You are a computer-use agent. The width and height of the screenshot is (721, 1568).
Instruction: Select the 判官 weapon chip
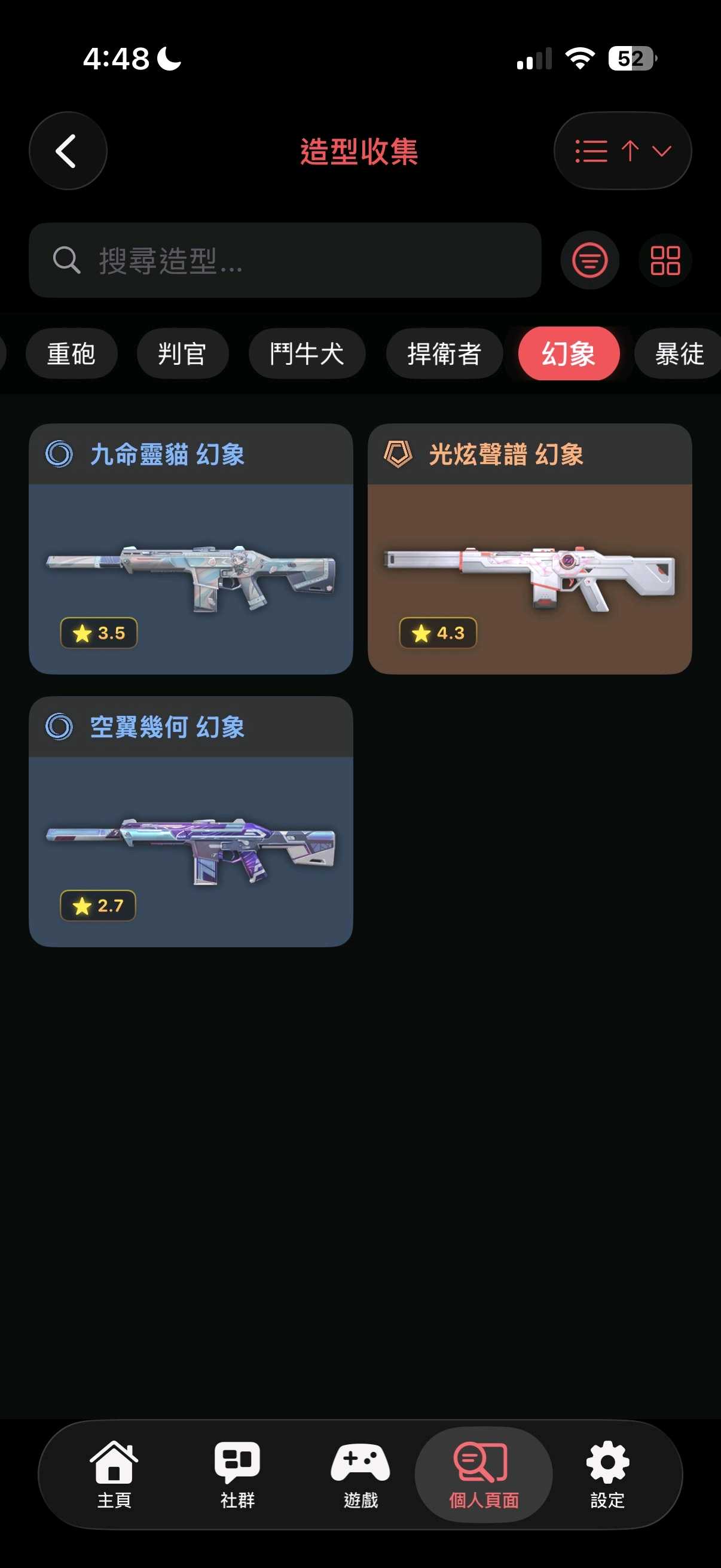tap(182, 353)
